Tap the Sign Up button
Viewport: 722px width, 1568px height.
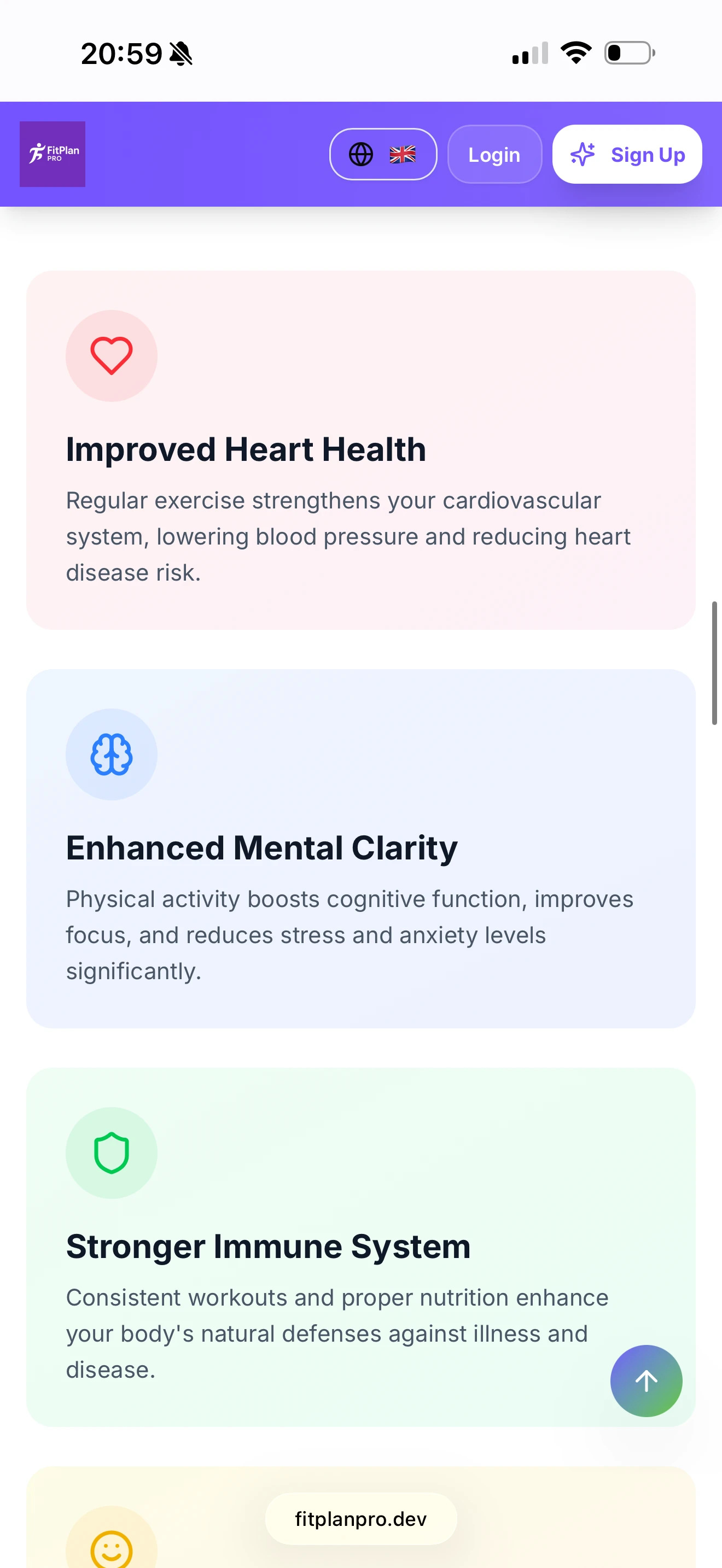click(626, 154)
